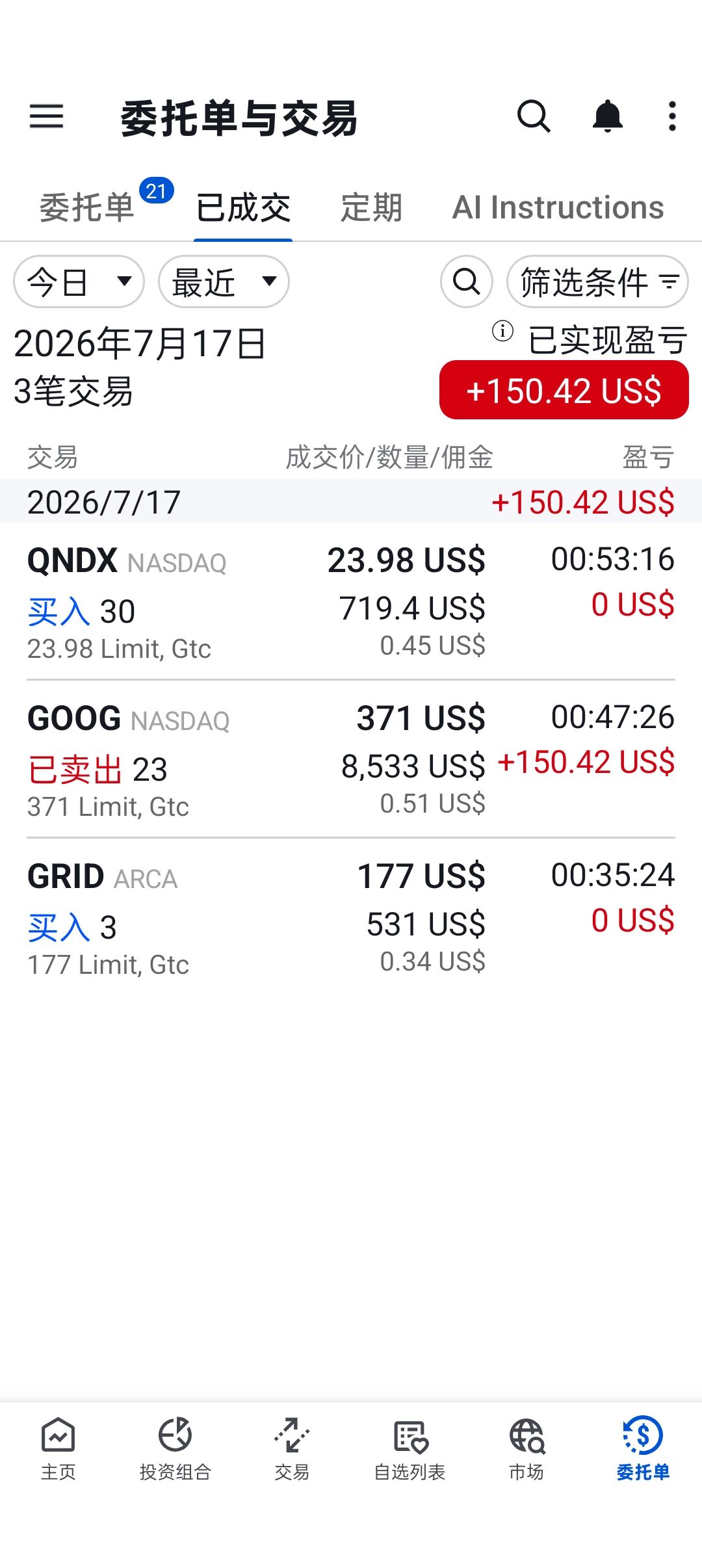The width and height of the screenshot is (702, 1568).
Task: Open the GRID buy trade details
Action: [351, 917]
